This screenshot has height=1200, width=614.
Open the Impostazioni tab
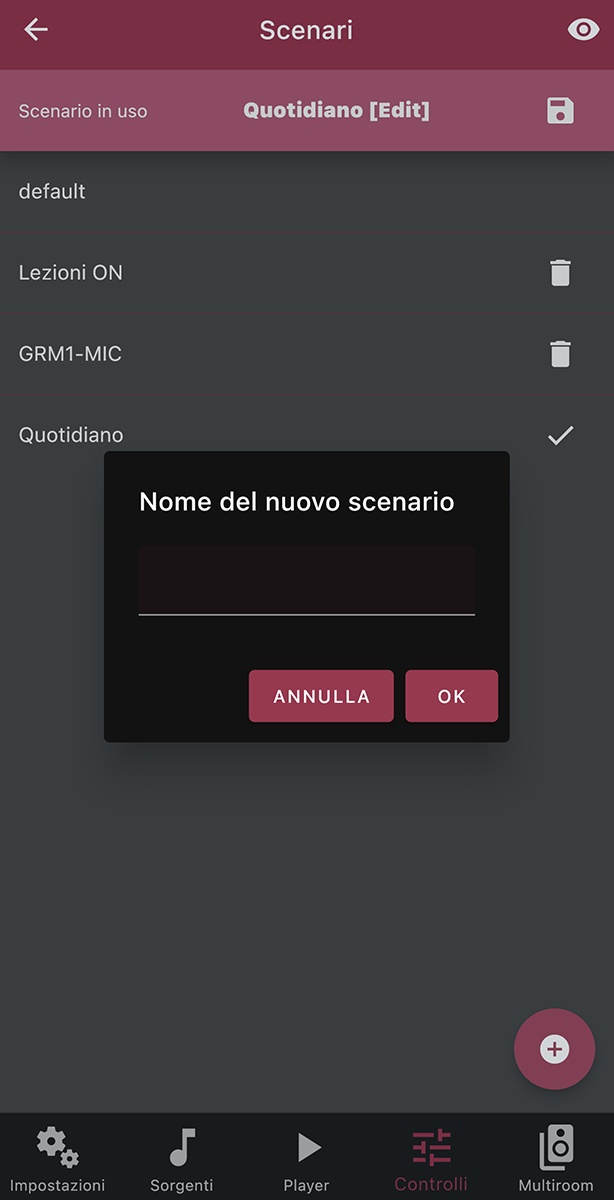(57, 1157)
